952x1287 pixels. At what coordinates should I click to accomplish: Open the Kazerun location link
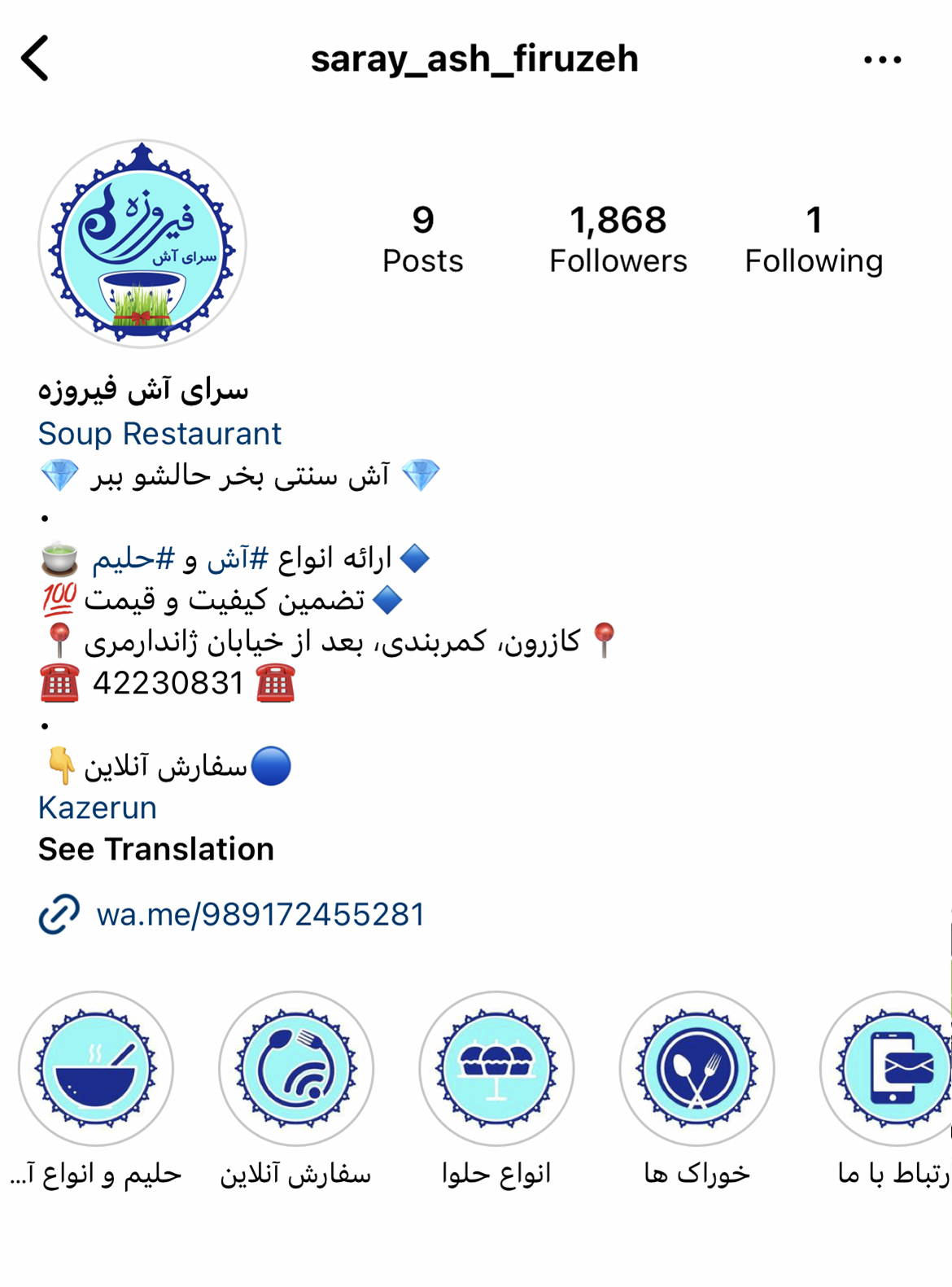[x=98, y=808]
